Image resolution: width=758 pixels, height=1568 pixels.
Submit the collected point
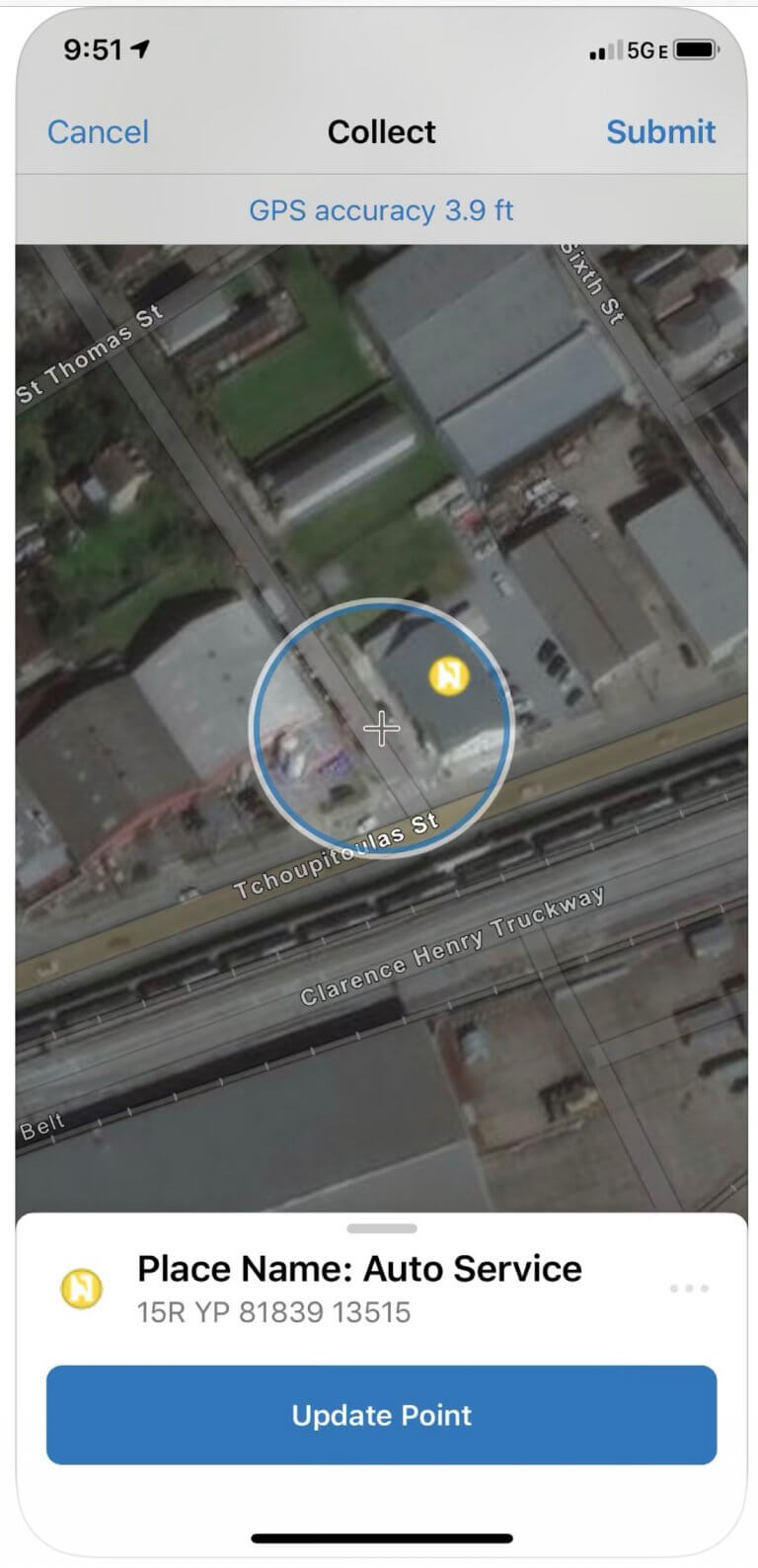[660, 132]
